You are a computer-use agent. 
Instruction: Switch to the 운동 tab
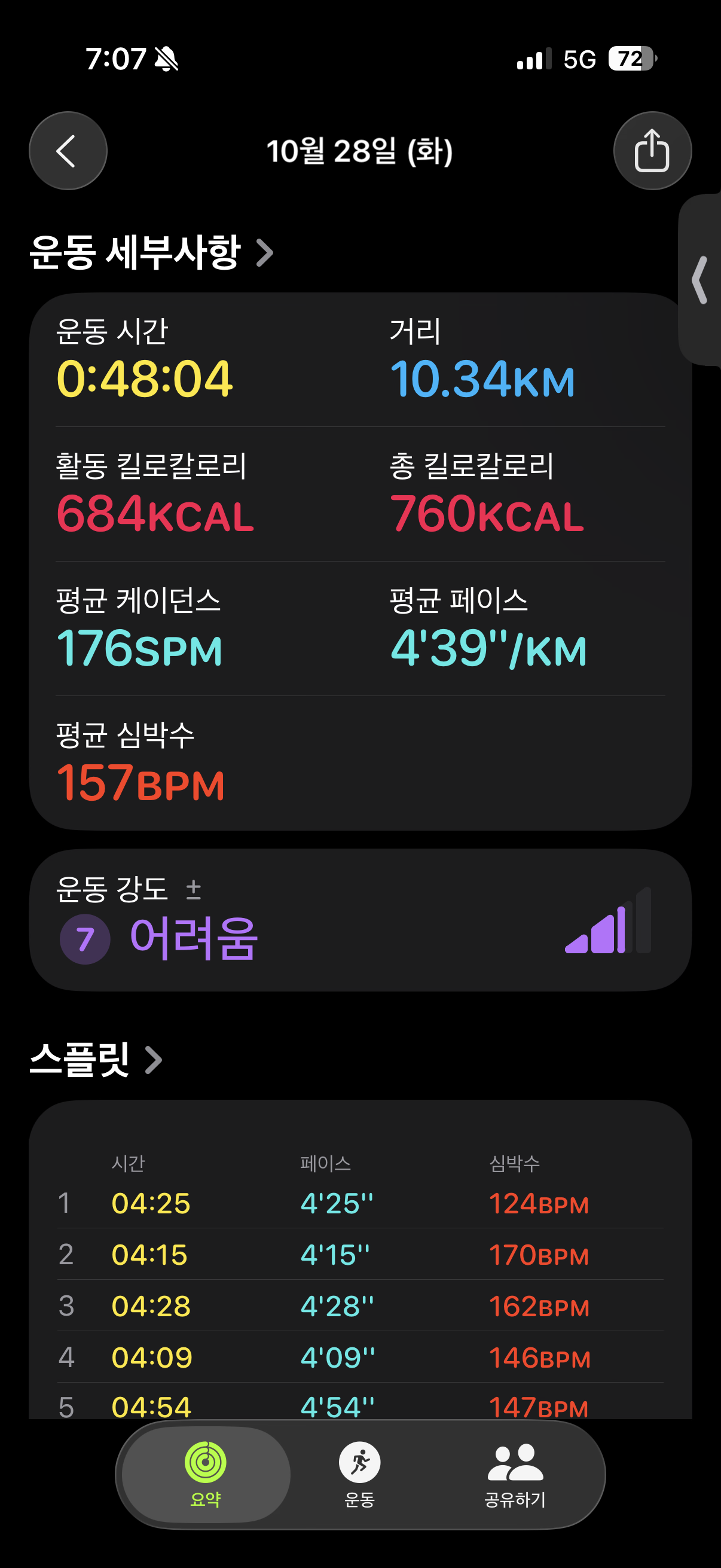tap(359, 1474)
